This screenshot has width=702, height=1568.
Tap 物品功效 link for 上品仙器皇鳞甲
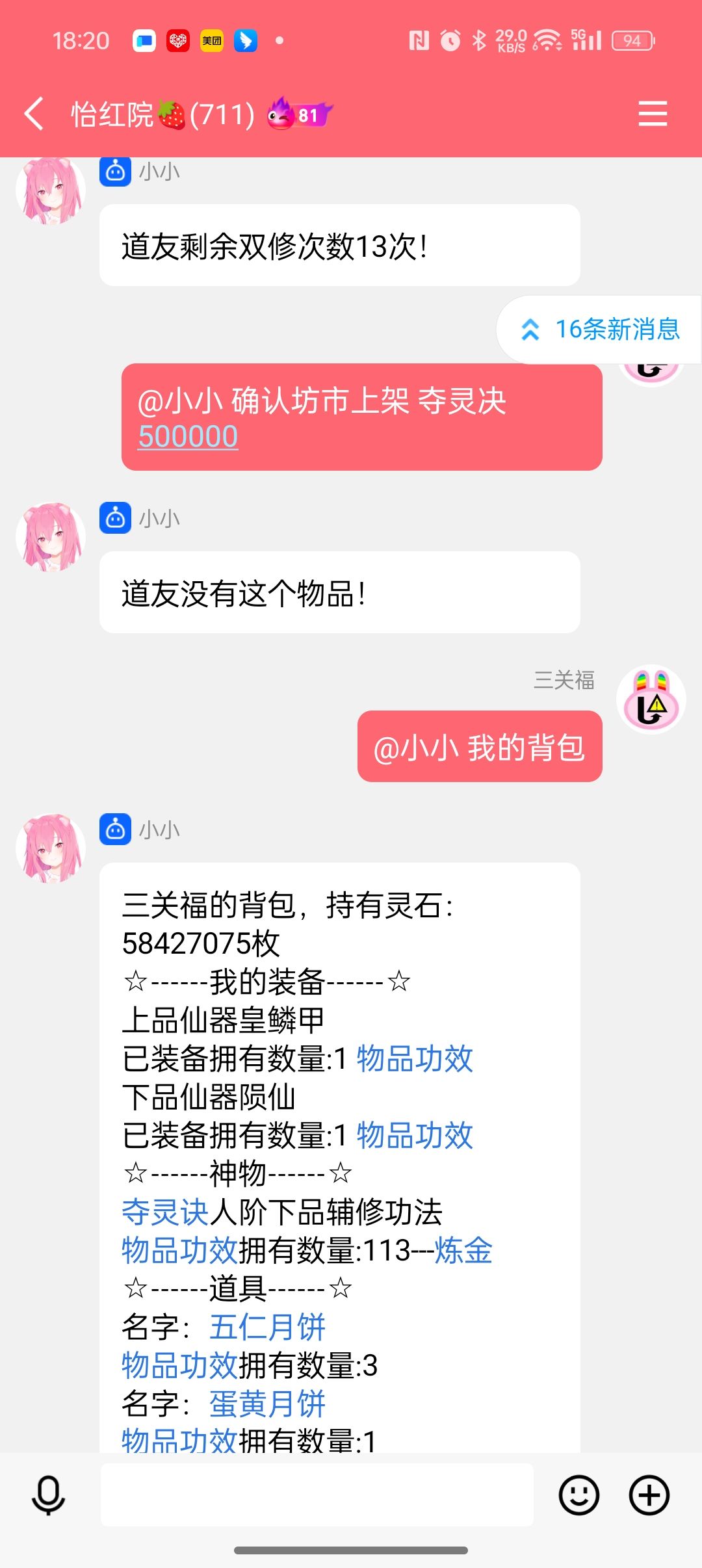[x=415, y=1058]
